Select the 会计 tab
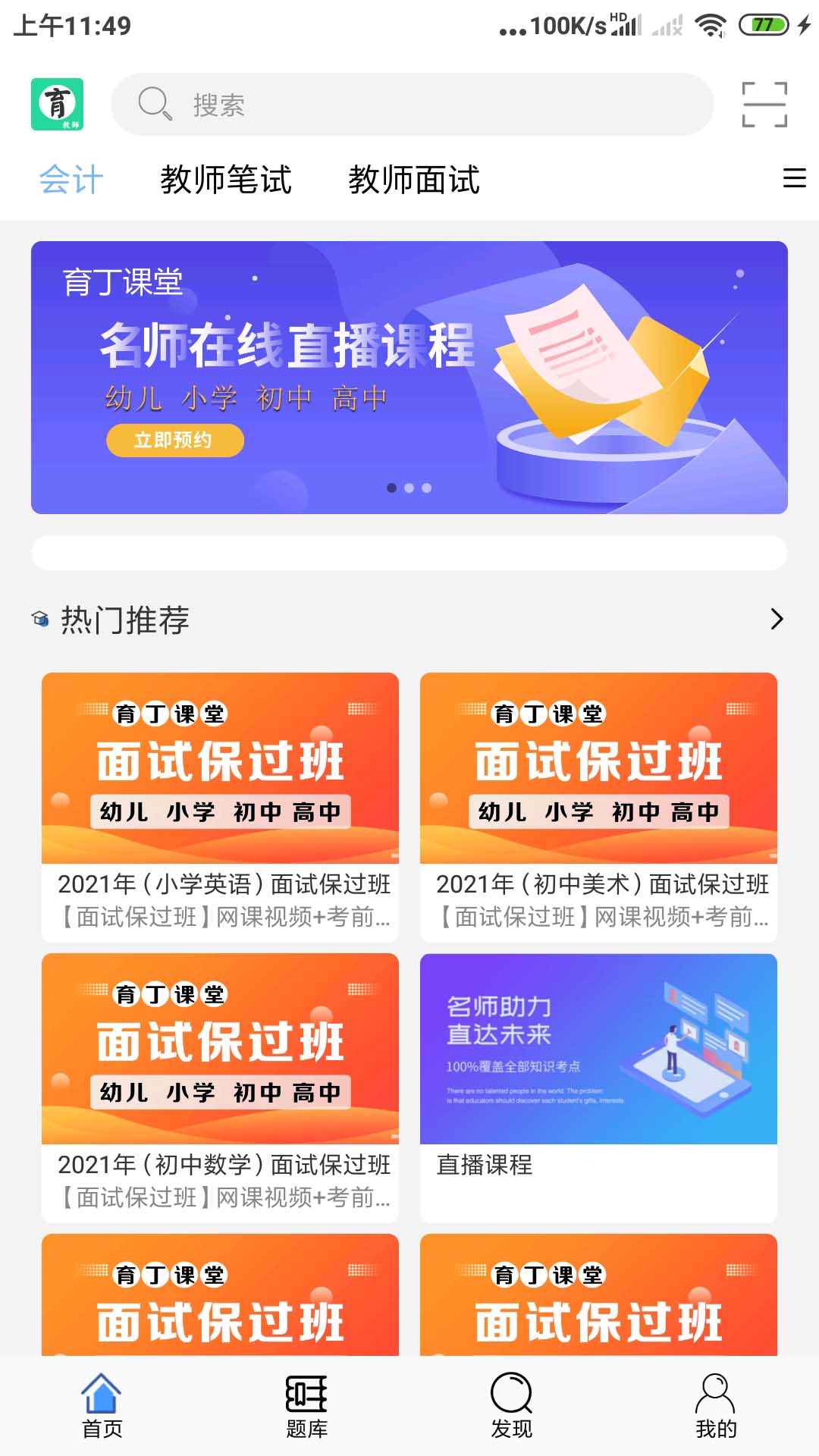This screenshot has width=819, height=1456. click(x=71, y=179)
